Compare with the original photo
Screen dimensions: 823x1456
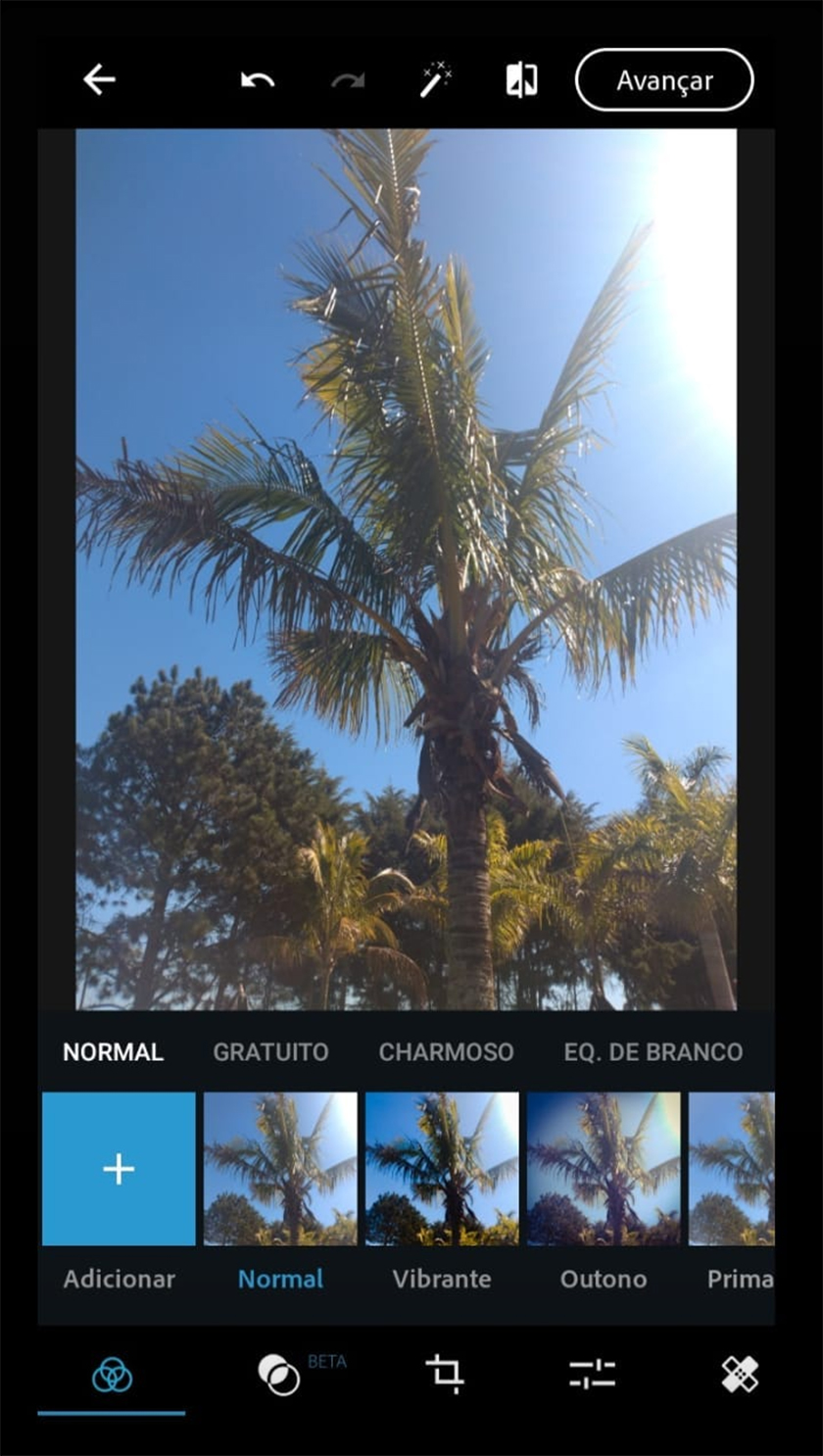[x=521, y=79]
